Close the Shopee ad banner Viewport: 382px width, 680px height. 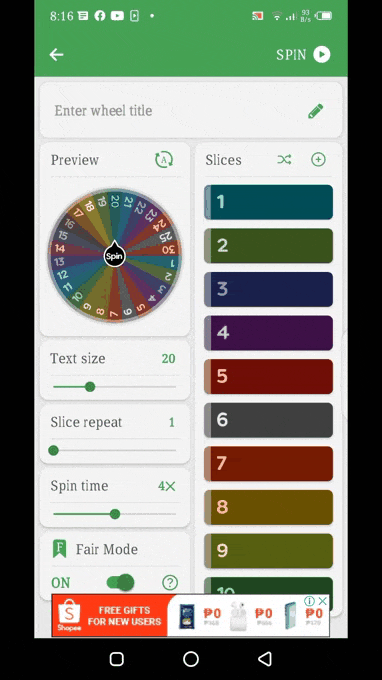pyautogui.click(x=322, y=601)
